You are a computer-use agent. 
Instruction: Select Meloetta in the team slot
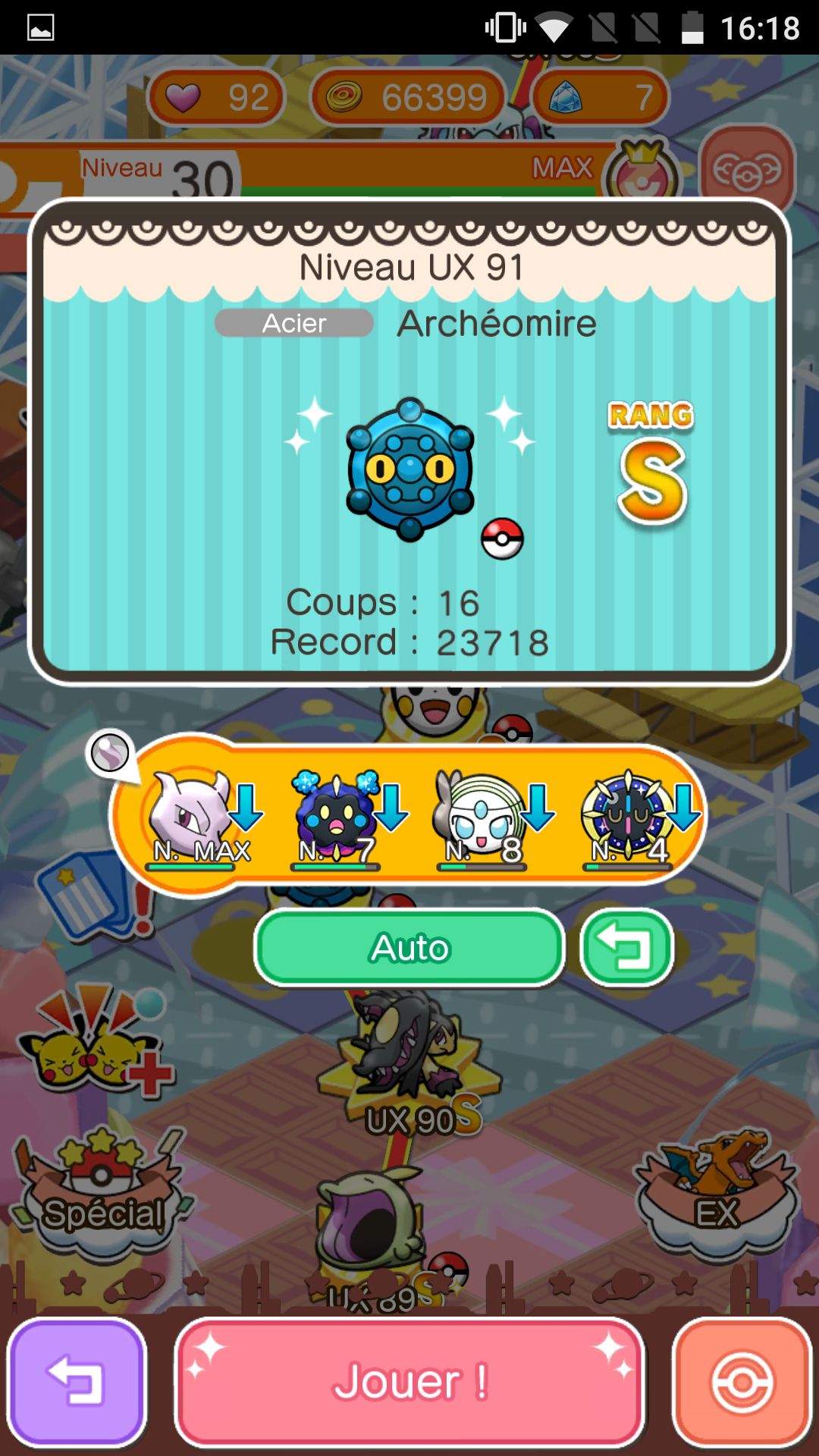coord(482,817)
